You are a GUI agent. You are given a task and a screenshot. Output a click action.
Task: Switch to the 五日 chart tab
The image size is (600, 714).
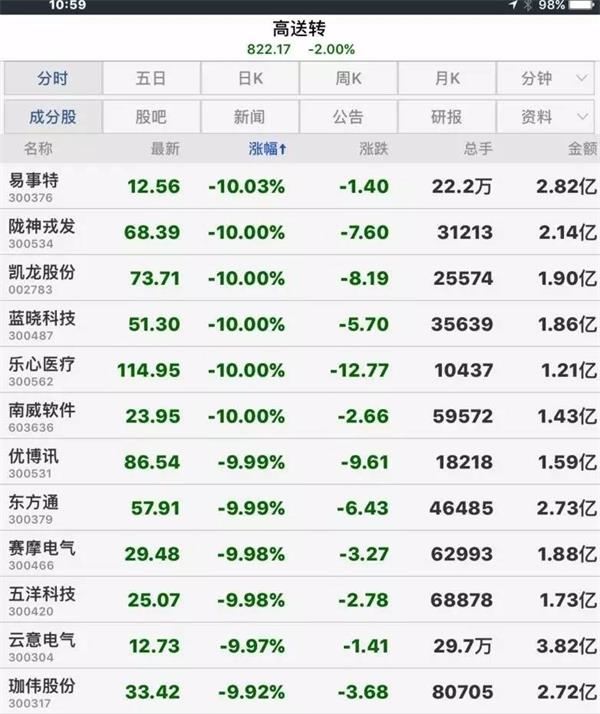pos(150,78)
